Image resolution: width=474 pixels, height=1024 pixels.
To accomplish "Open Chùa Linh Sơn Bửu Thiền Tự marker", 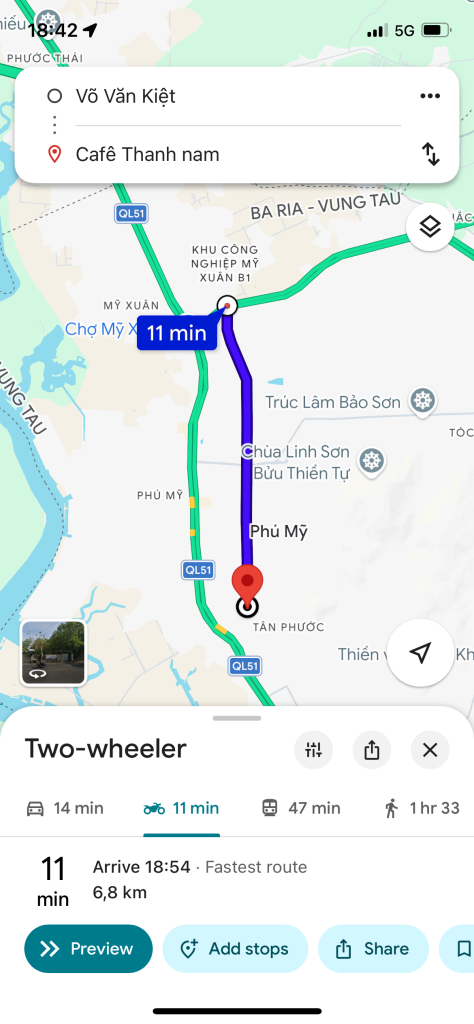I will [x=372, y=462].
